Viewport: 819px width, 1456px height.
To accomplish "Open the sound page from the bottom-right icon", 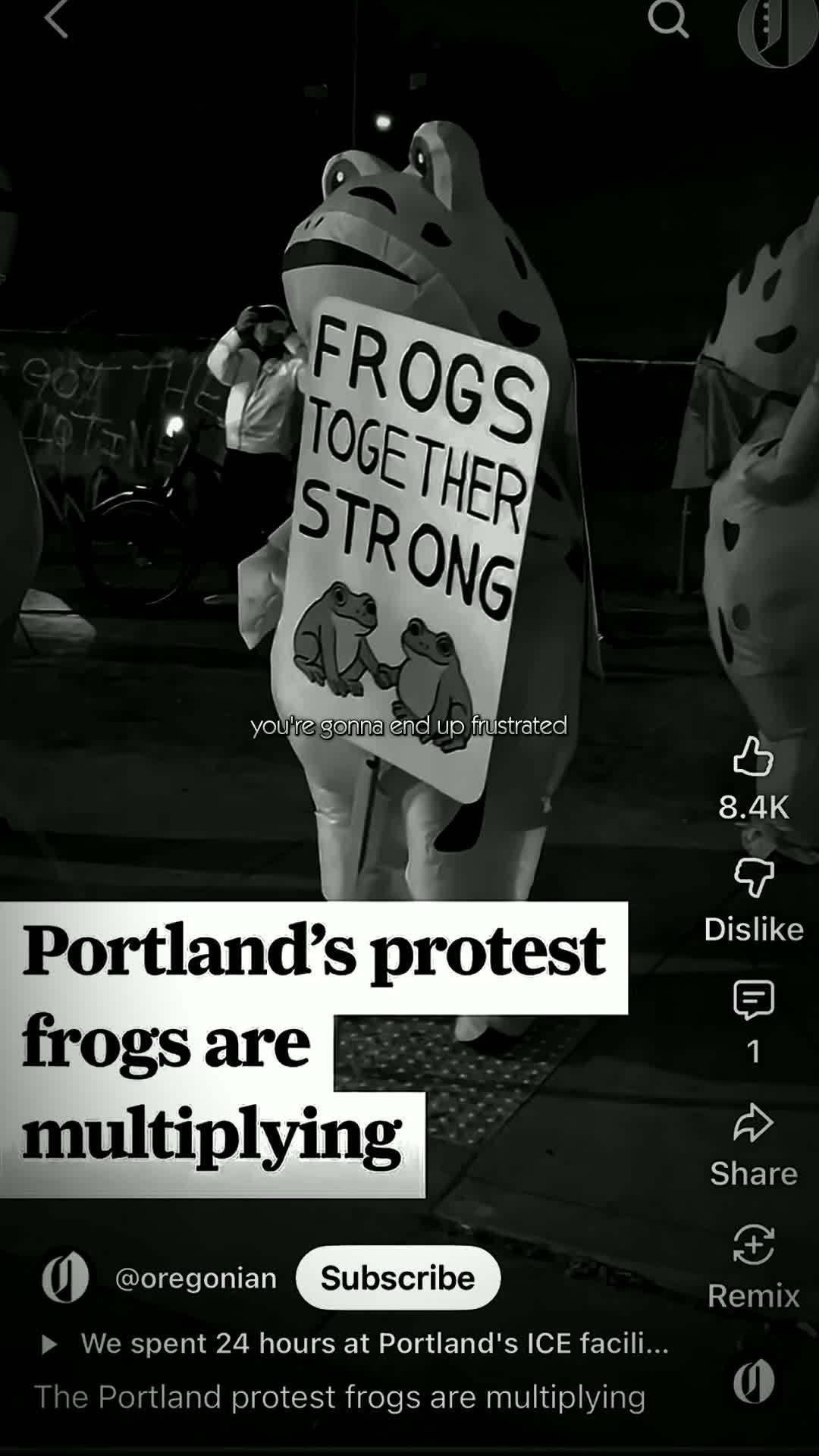I will (x=754, y=1382).
